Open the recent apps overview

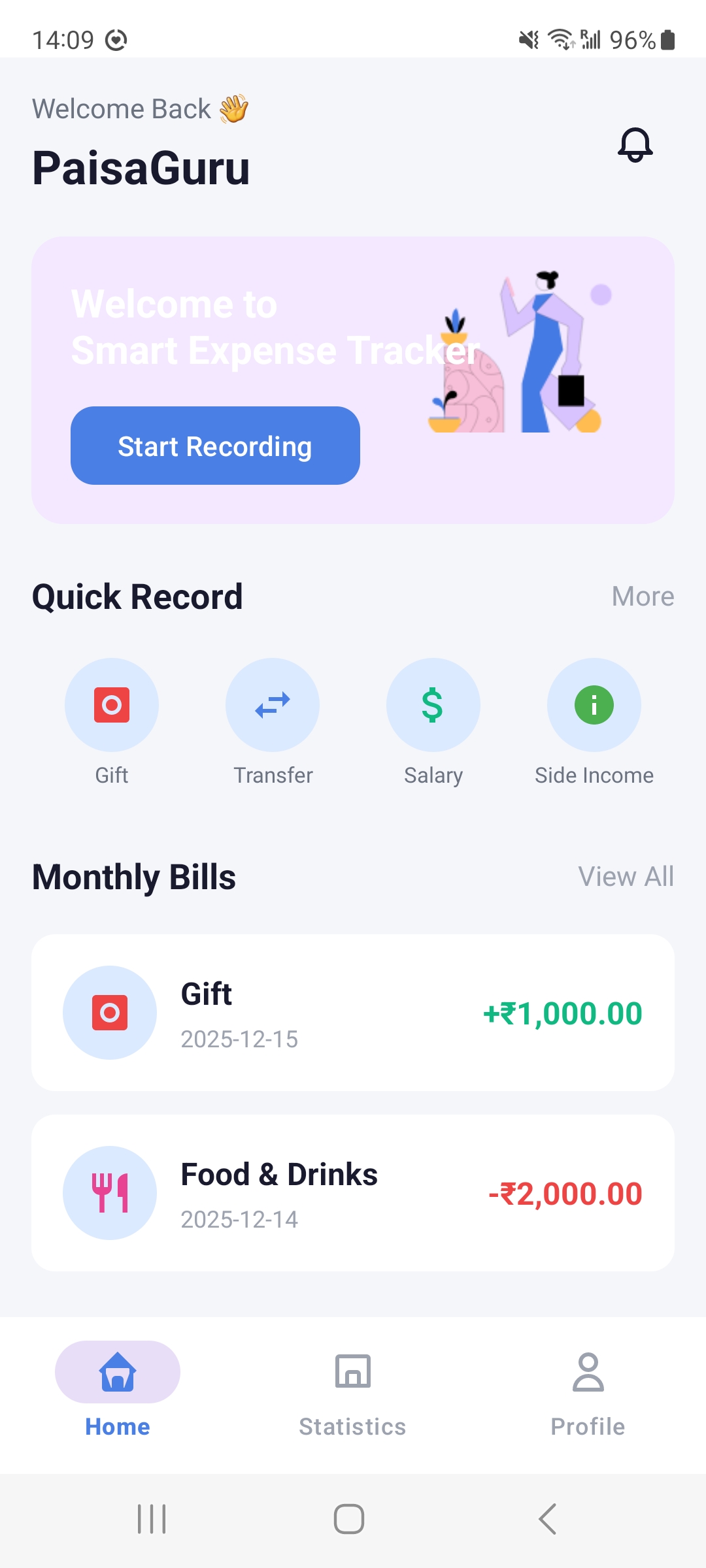click(152, 1518)
